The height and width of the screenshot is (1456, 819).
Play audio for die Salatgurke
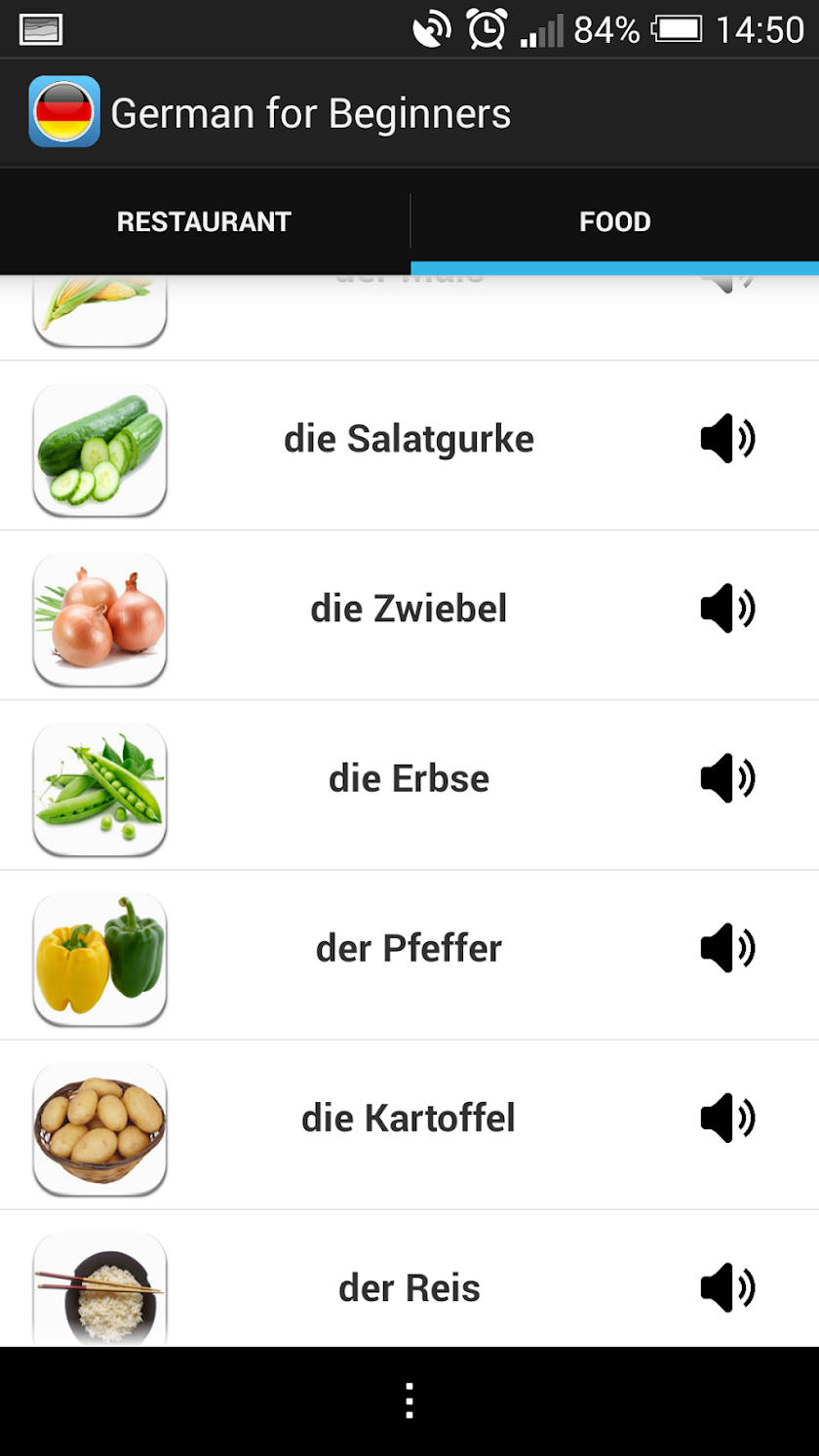(x=727, y=440)
